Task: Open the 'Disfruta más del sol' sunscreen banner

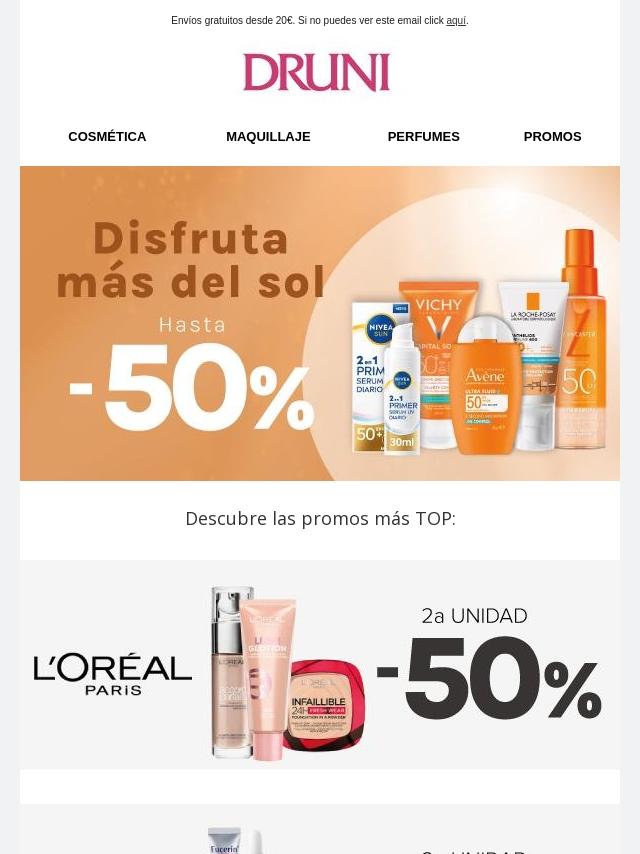Action: [320, 323]
